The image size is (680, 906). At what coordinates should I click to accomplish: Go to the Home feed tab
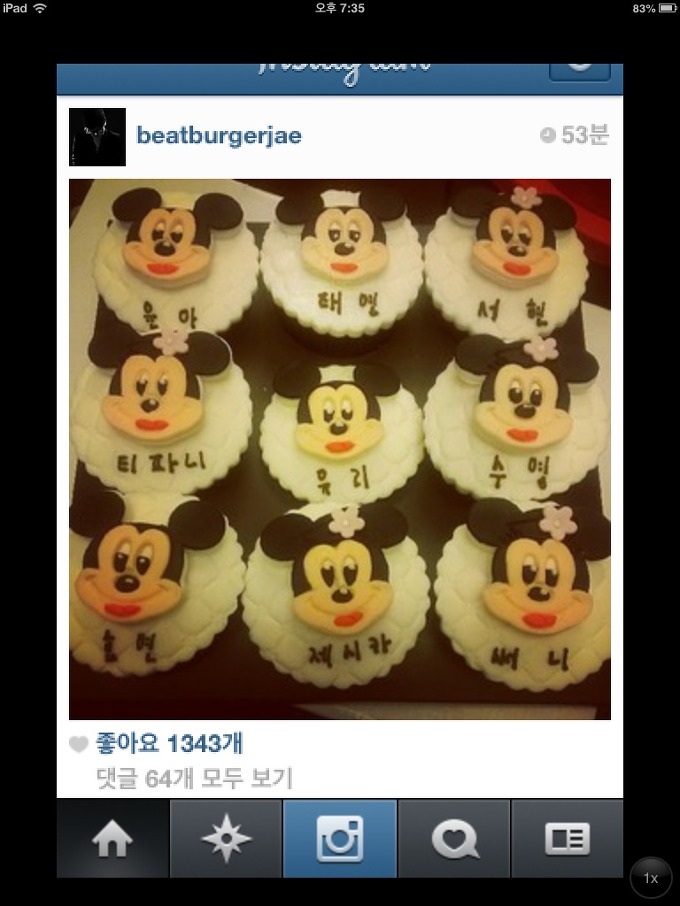tap(112, 840)
